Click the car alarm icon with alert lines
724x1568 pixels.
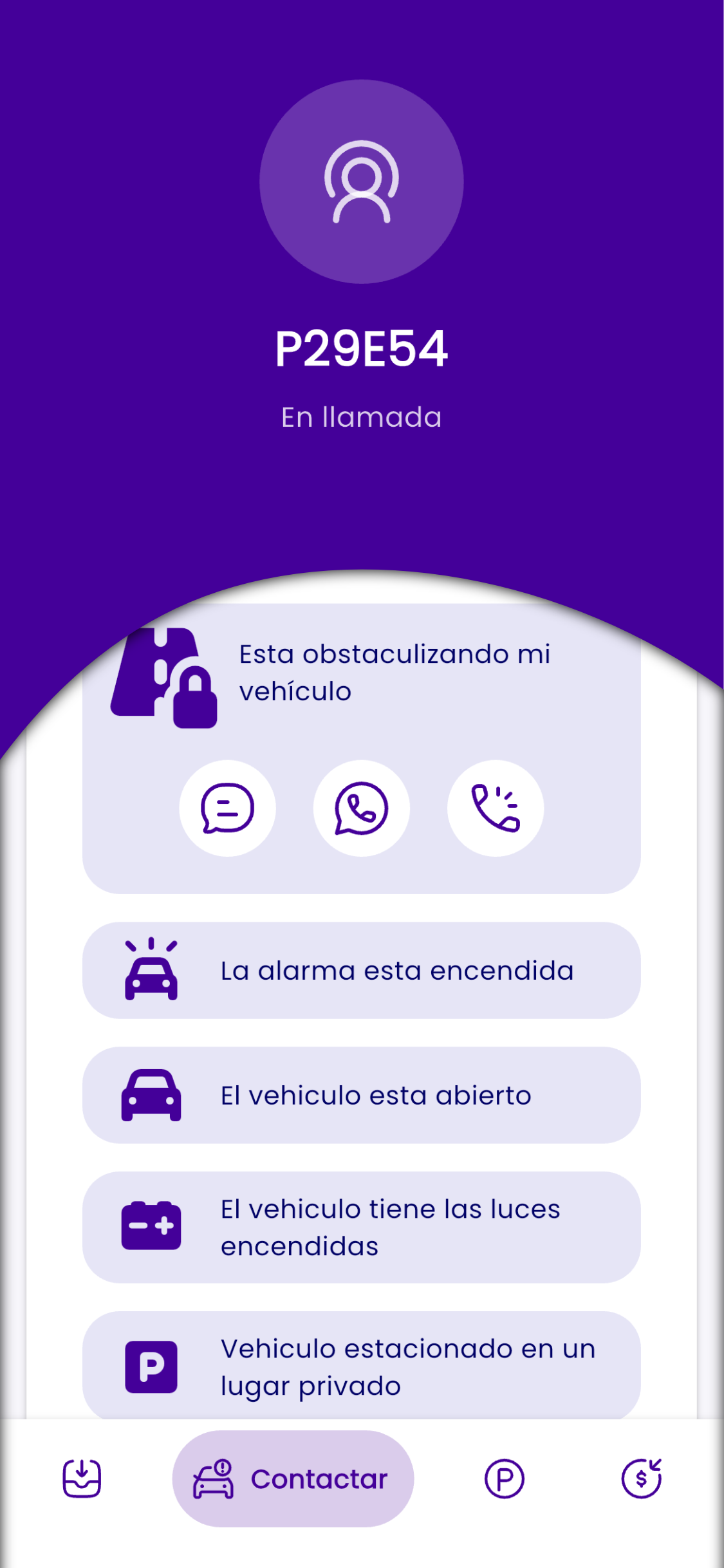coord(152,969)
